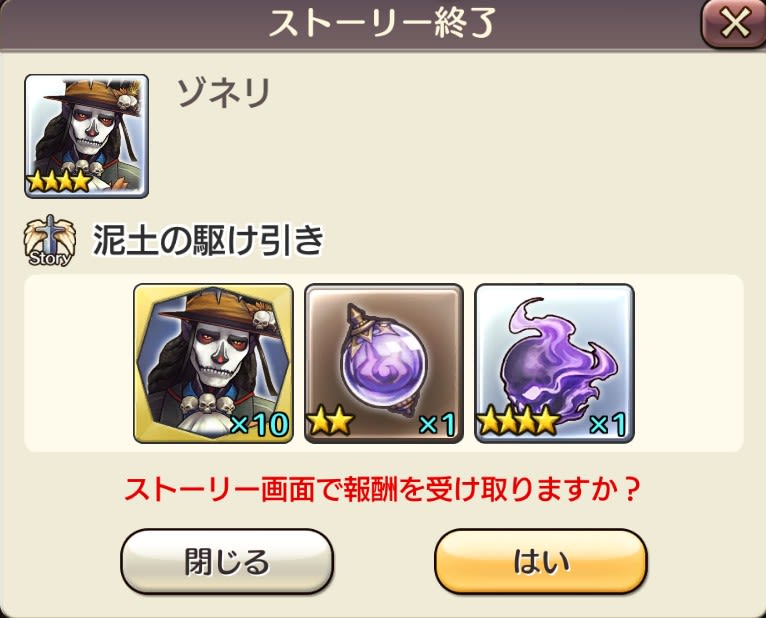Confirm with the はい button
Viewport: 766px width, 618px height.
541,562
